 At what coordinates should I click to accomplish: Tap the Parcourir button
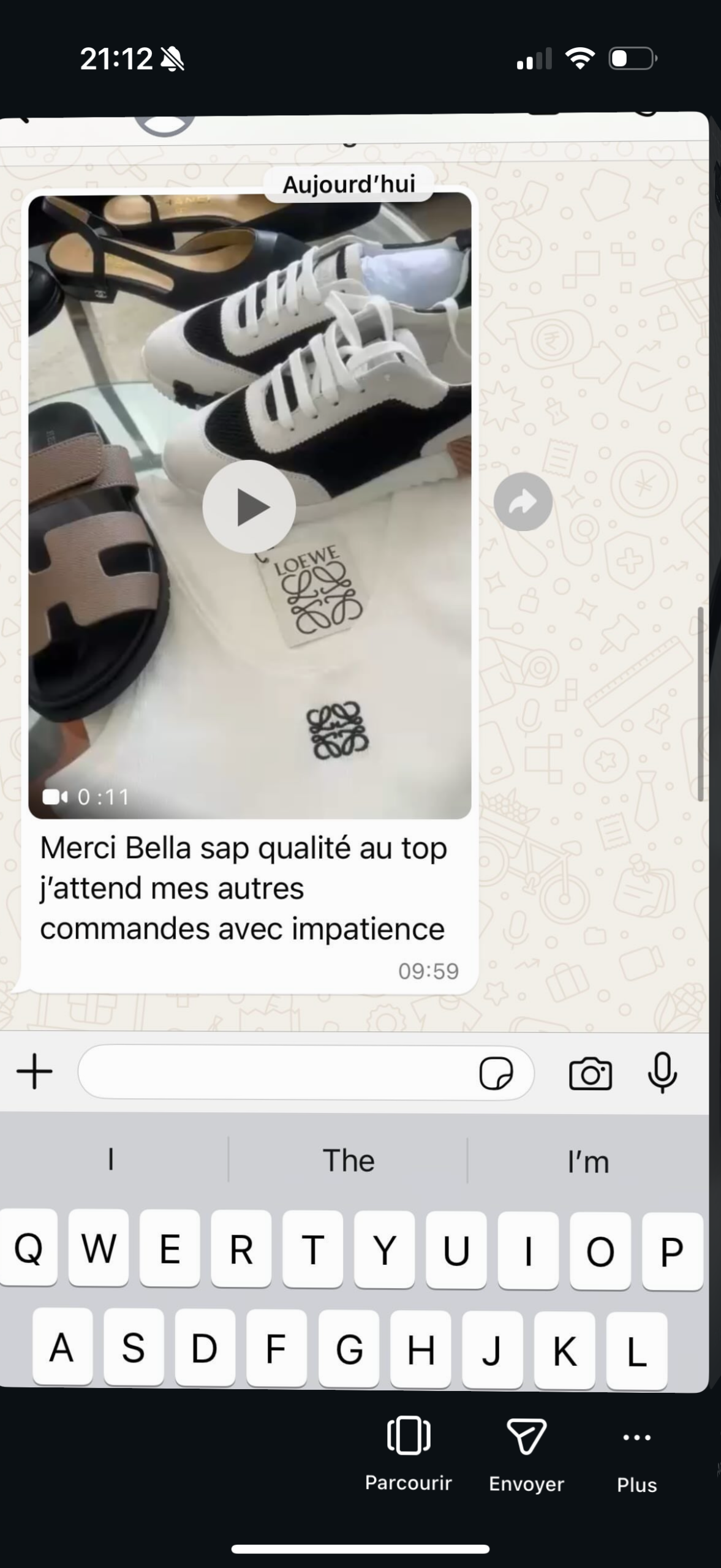click(x=409, y=1453)
